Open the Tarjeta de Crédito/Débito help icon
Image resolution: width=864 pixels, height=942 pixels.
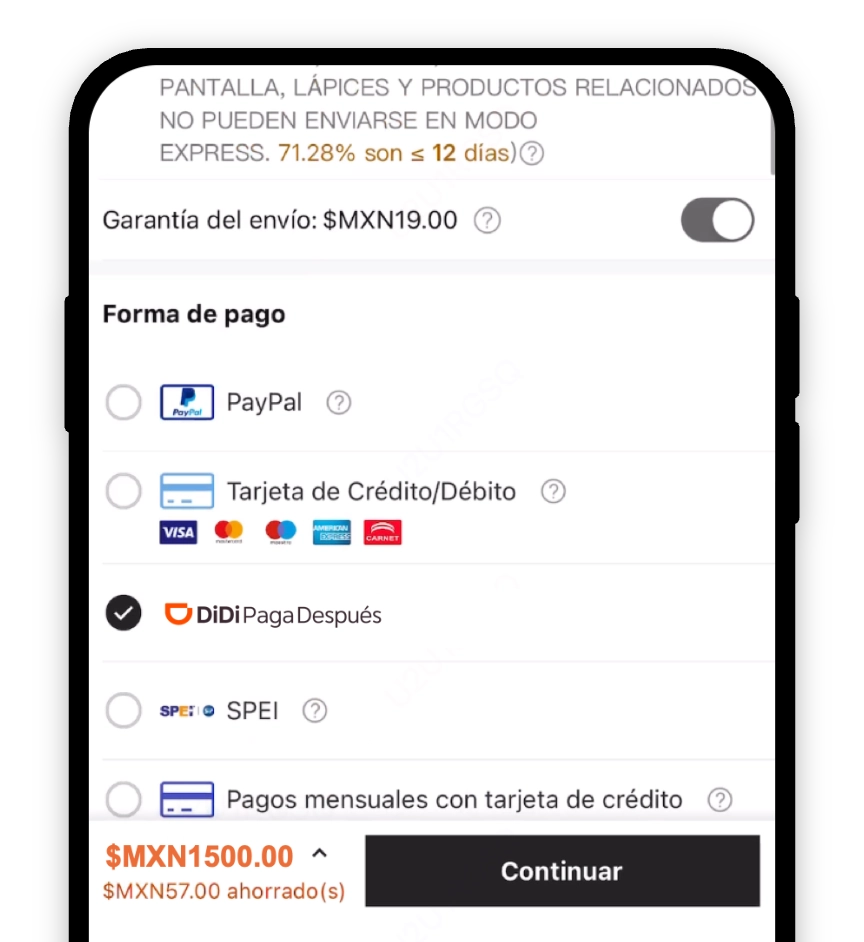(x=553, y=491)
